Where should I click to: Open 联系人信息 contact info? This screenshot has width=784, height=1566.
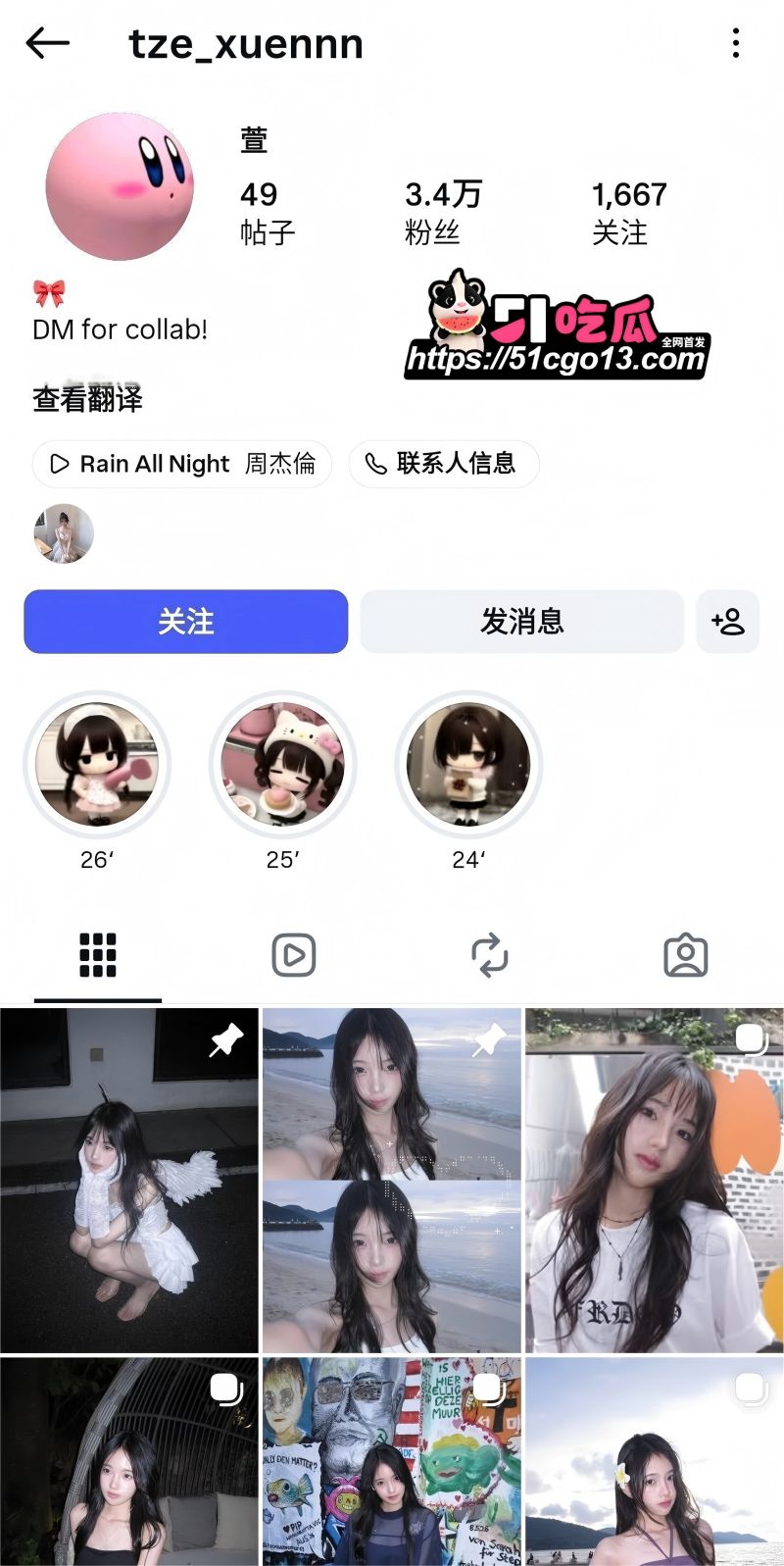444,464
